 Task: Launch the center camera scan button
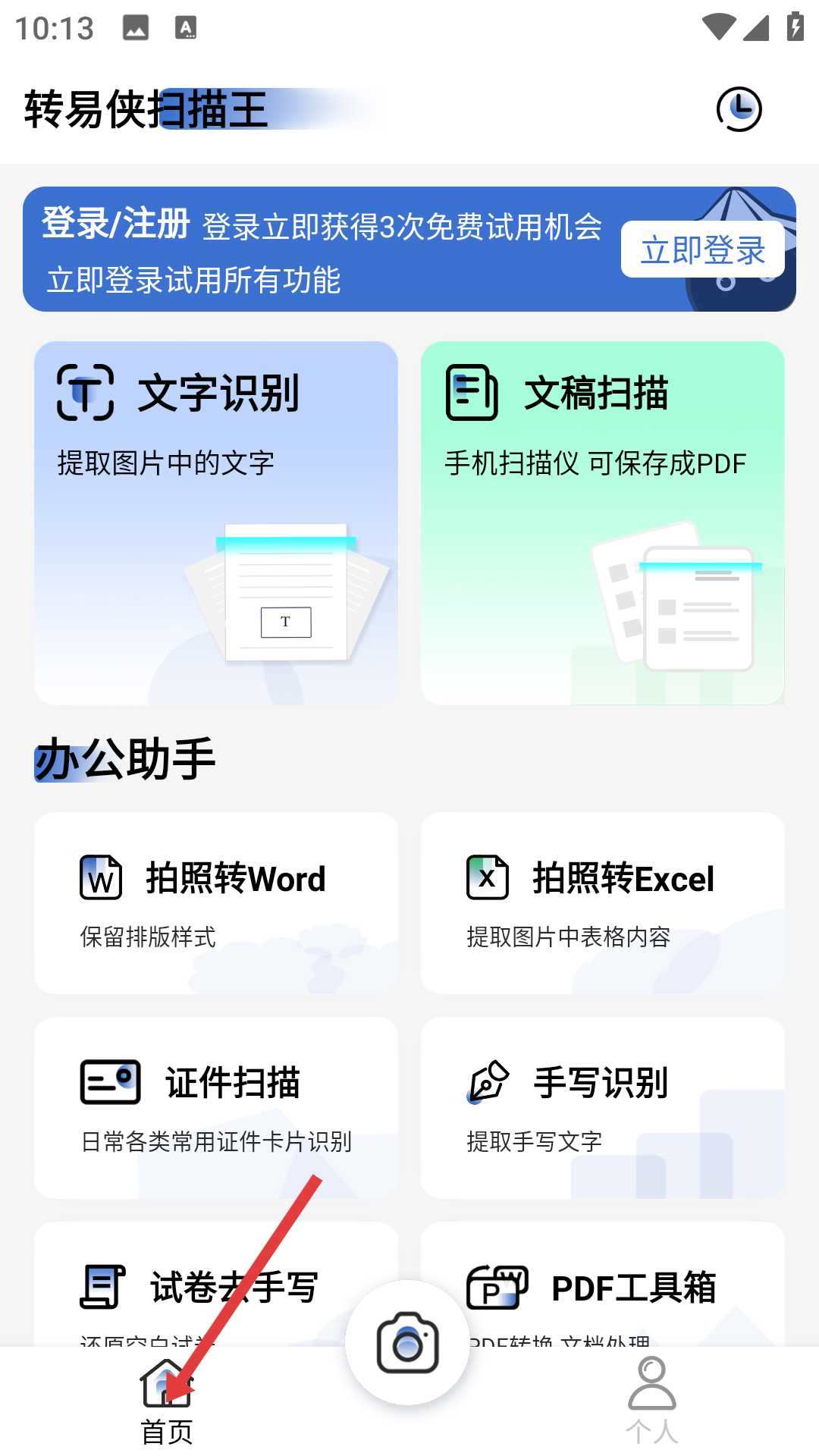pyautogui.click(x=408, y=1343)
